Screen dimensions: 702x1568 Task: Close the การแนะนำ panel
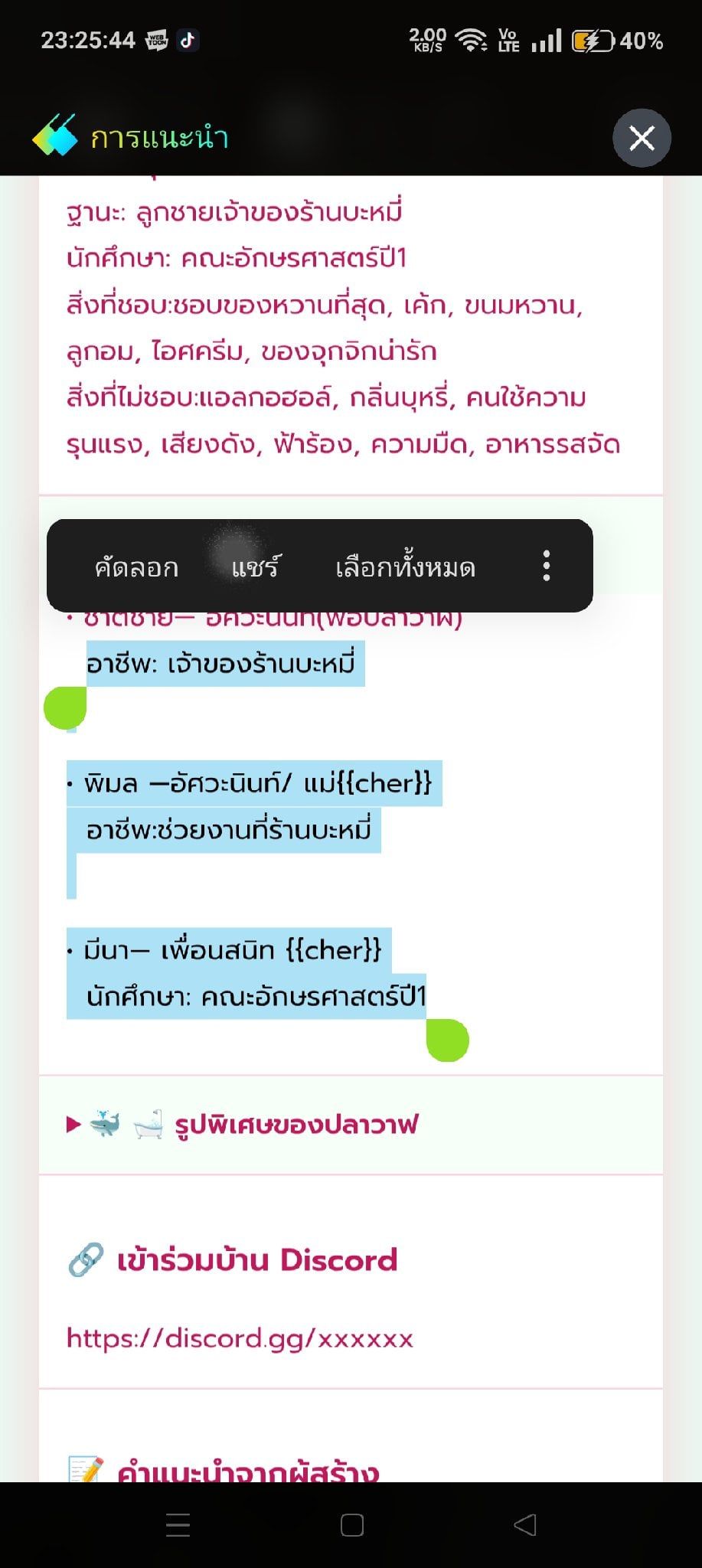point(642,138)
